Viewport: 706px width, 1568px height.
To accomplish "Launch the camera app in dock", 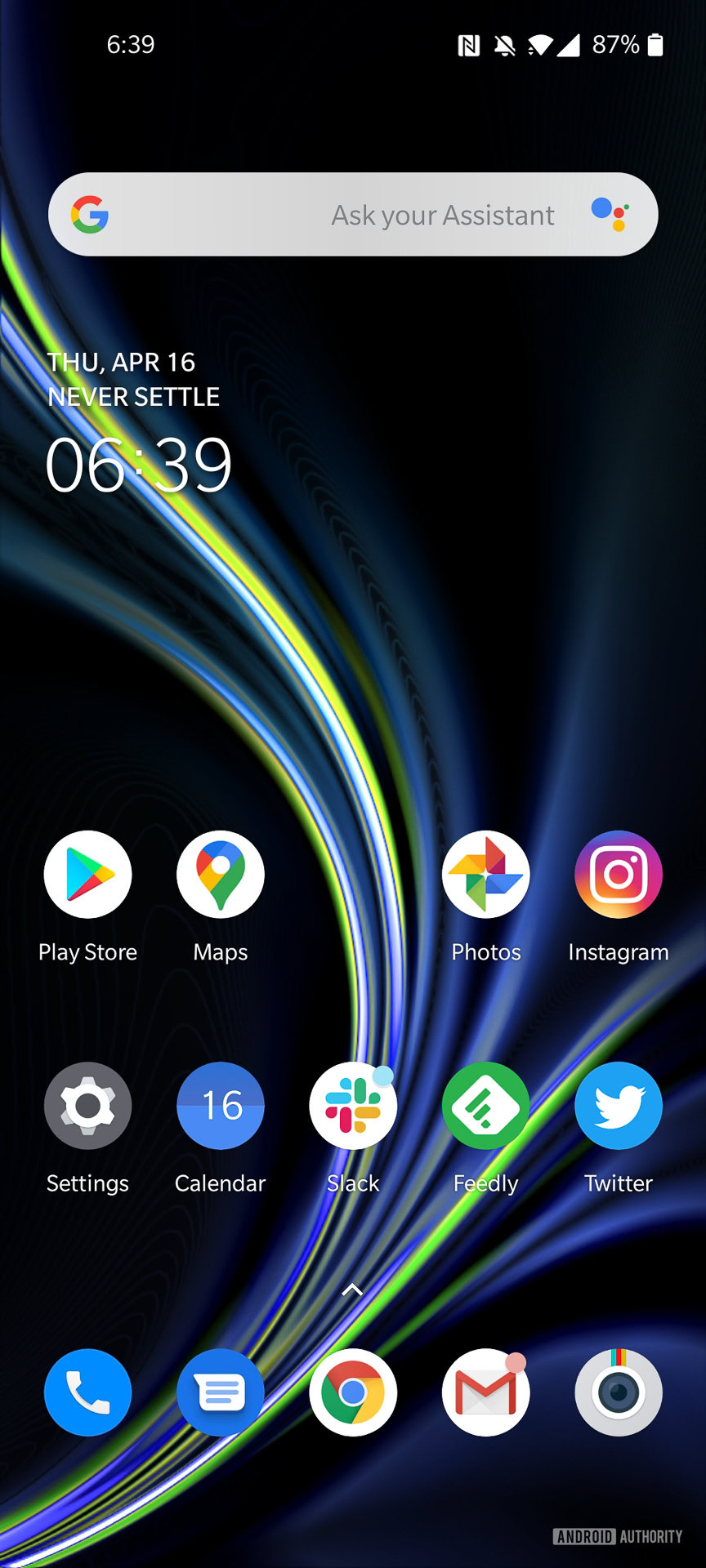I will pyautogui.click(x=619, y=1392).
